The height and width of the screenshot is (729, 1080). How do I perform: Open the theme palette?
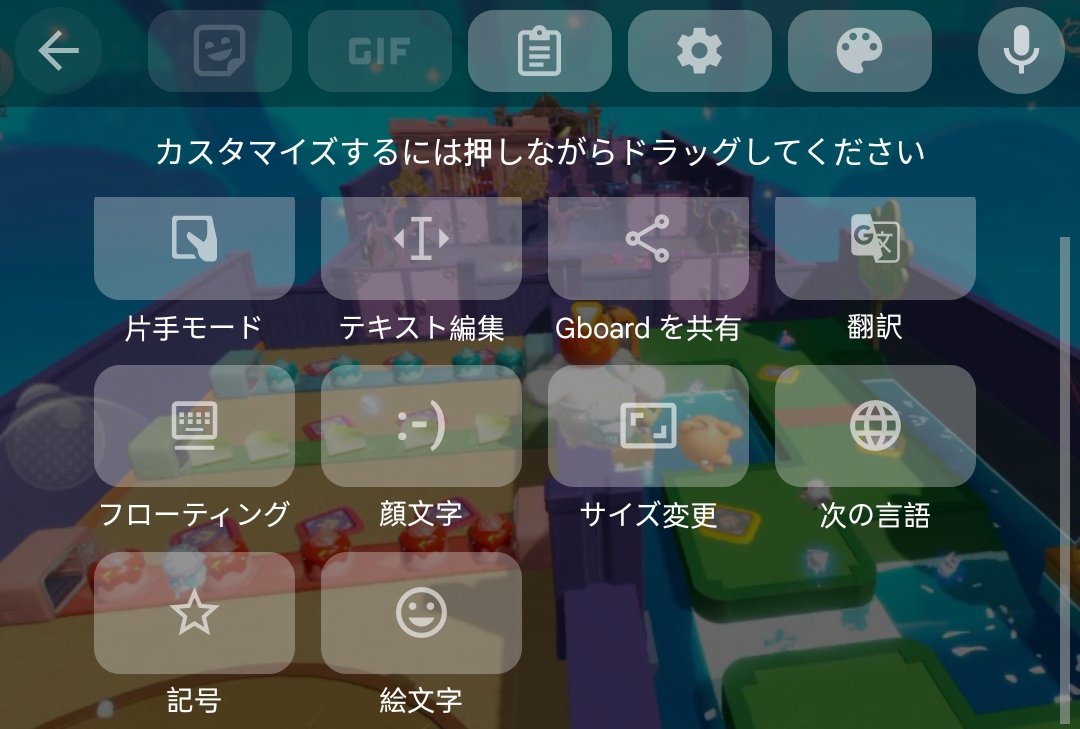(x=860, y=51)
